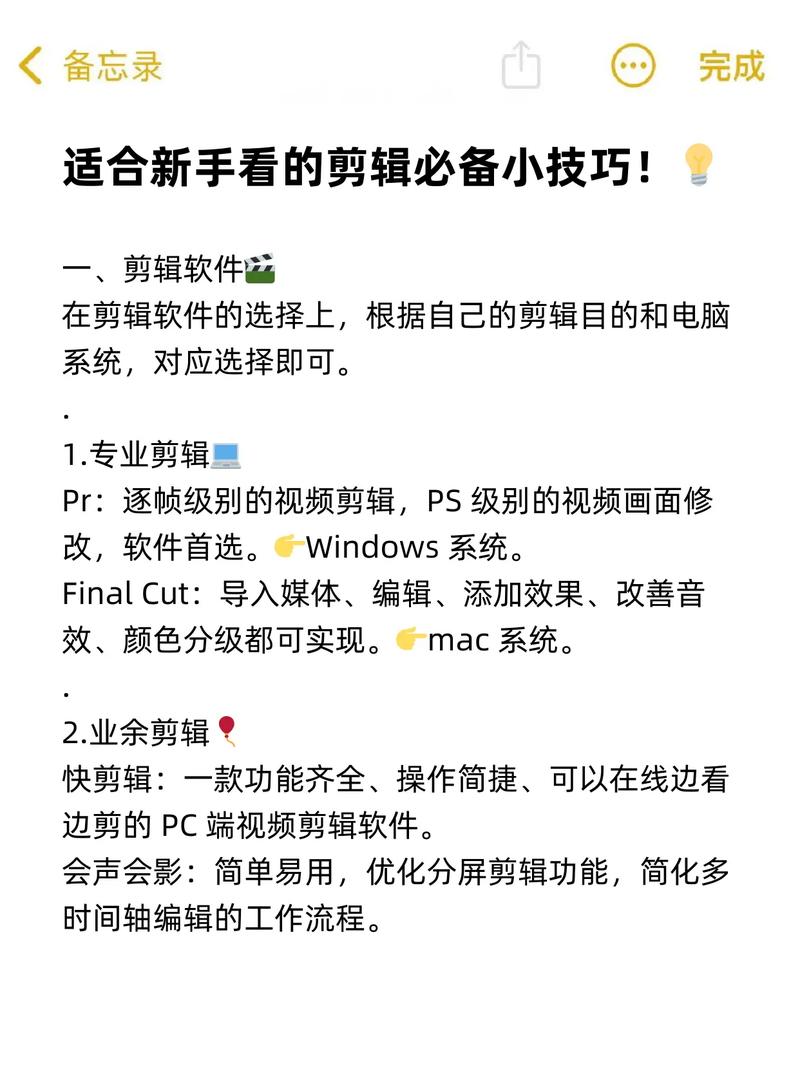Open the share sheet icon
Image resolution: width=800 pixels, height=1069 pixels.
520,65
